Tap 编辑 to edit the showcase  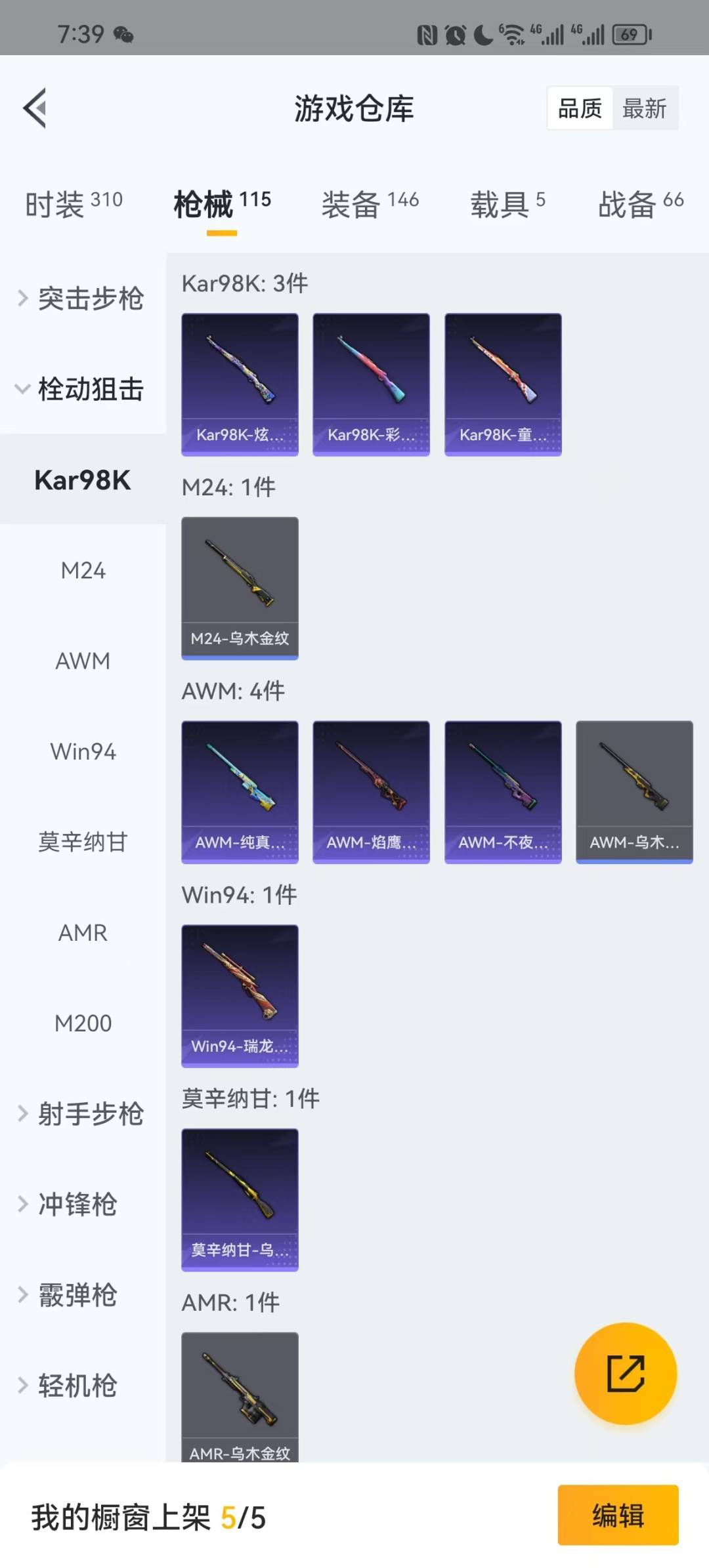[618, 1516]
